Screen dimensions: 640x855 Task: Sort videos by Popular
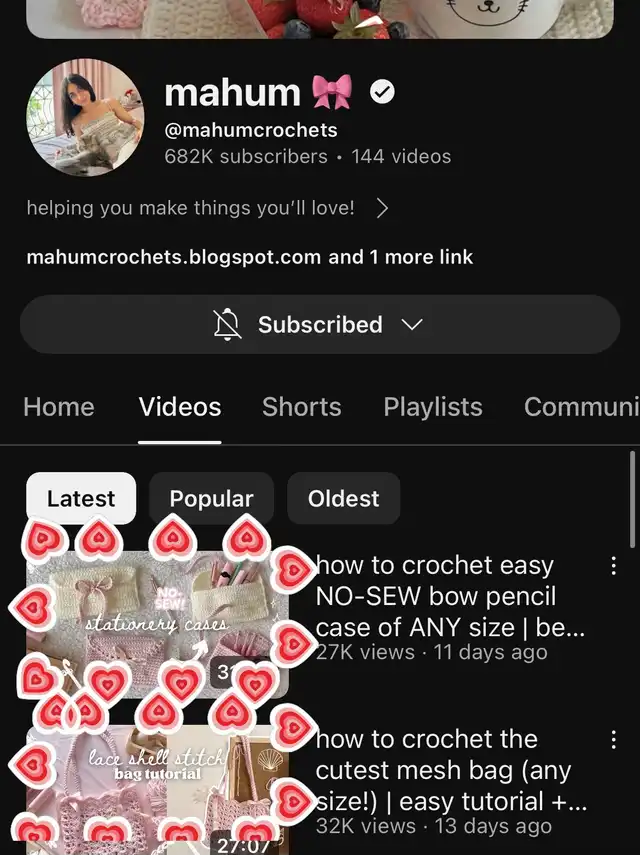click(211, 498)
